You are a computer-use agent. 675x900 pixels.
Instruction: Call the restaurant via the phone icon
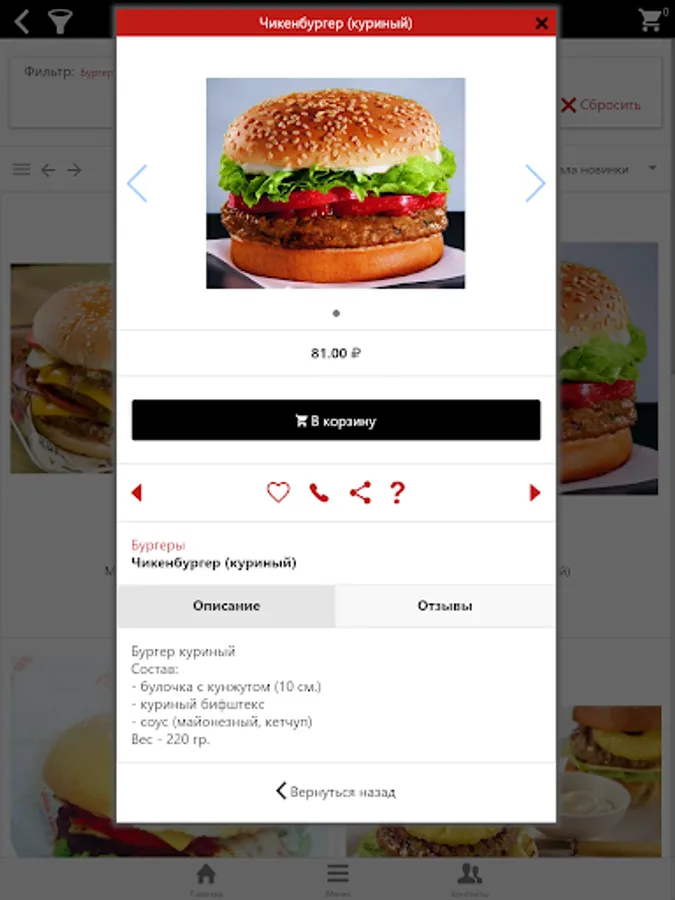tap(319, 492)
